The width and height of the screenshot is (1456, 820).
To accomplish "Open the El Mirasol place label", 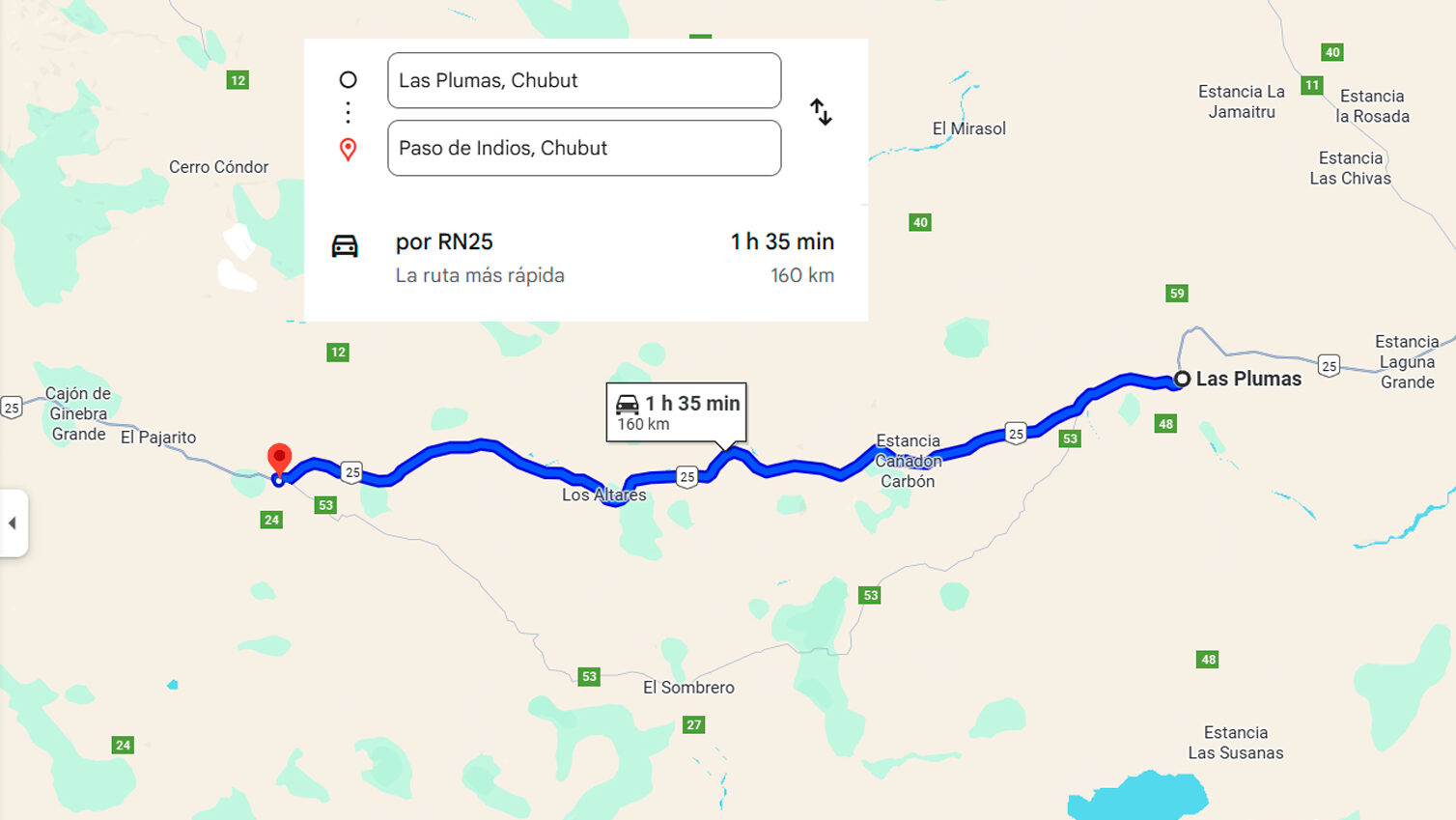I will pos(968,128).
